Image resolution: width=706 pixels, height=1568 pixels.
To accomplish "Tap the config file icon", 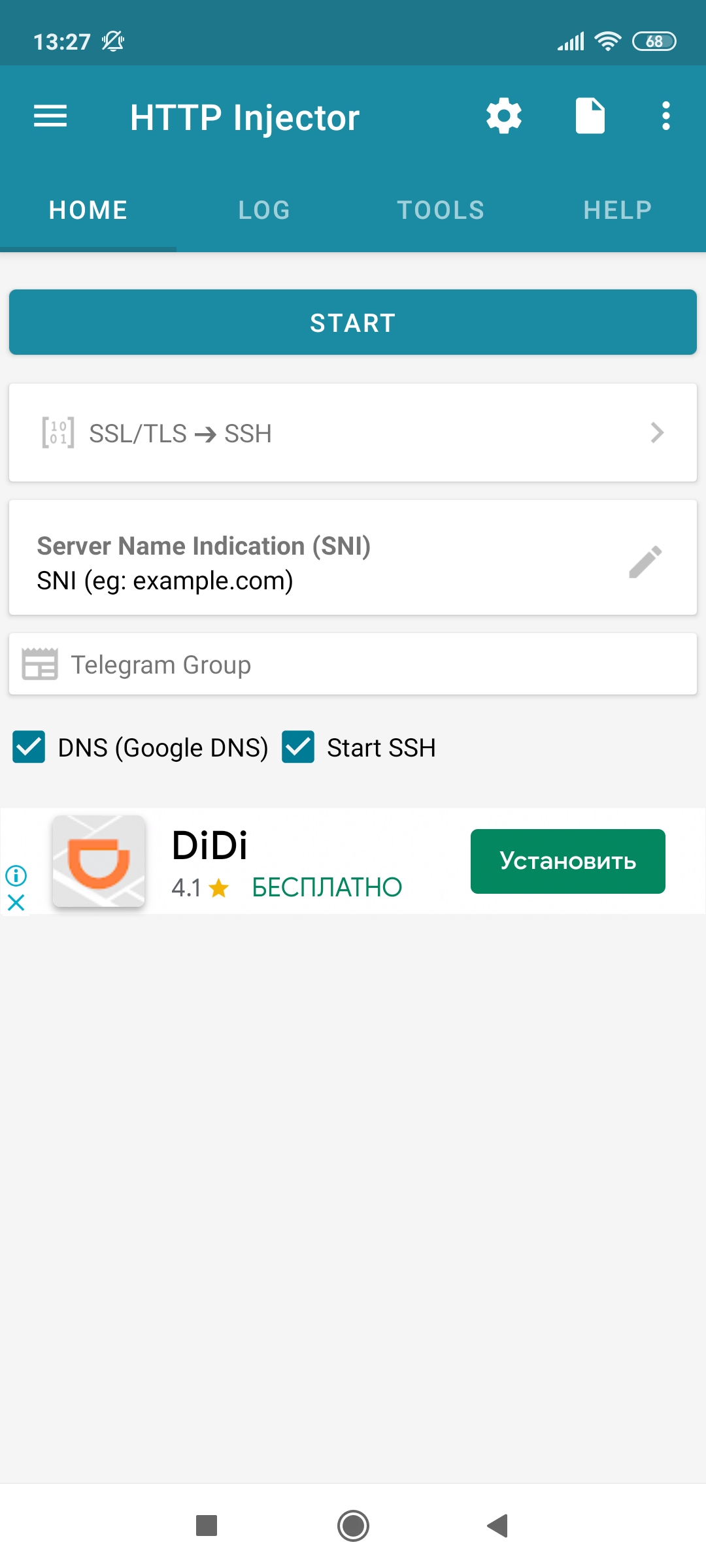I will click(590, 116).
